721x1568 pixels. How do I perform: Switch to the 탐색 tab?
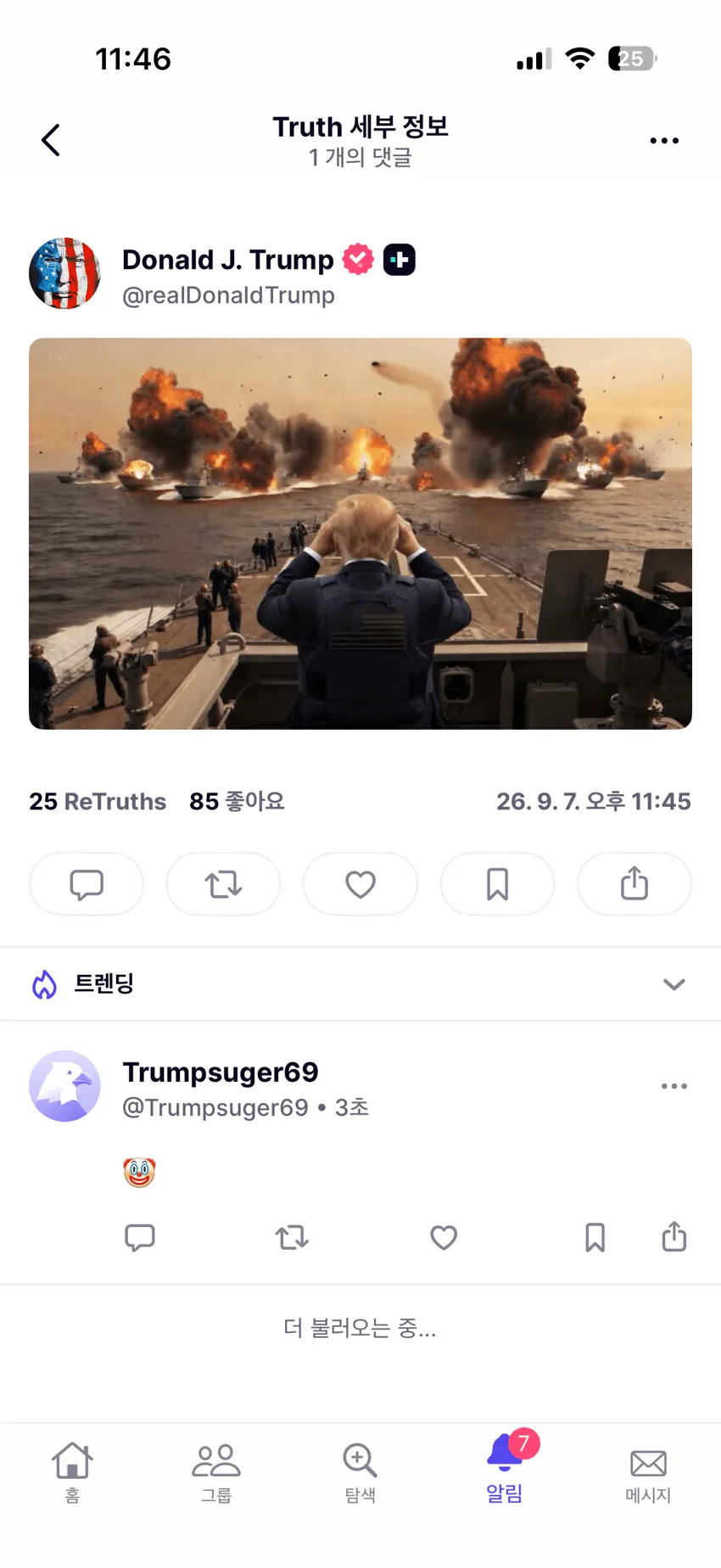click(x=360, y=1473)
